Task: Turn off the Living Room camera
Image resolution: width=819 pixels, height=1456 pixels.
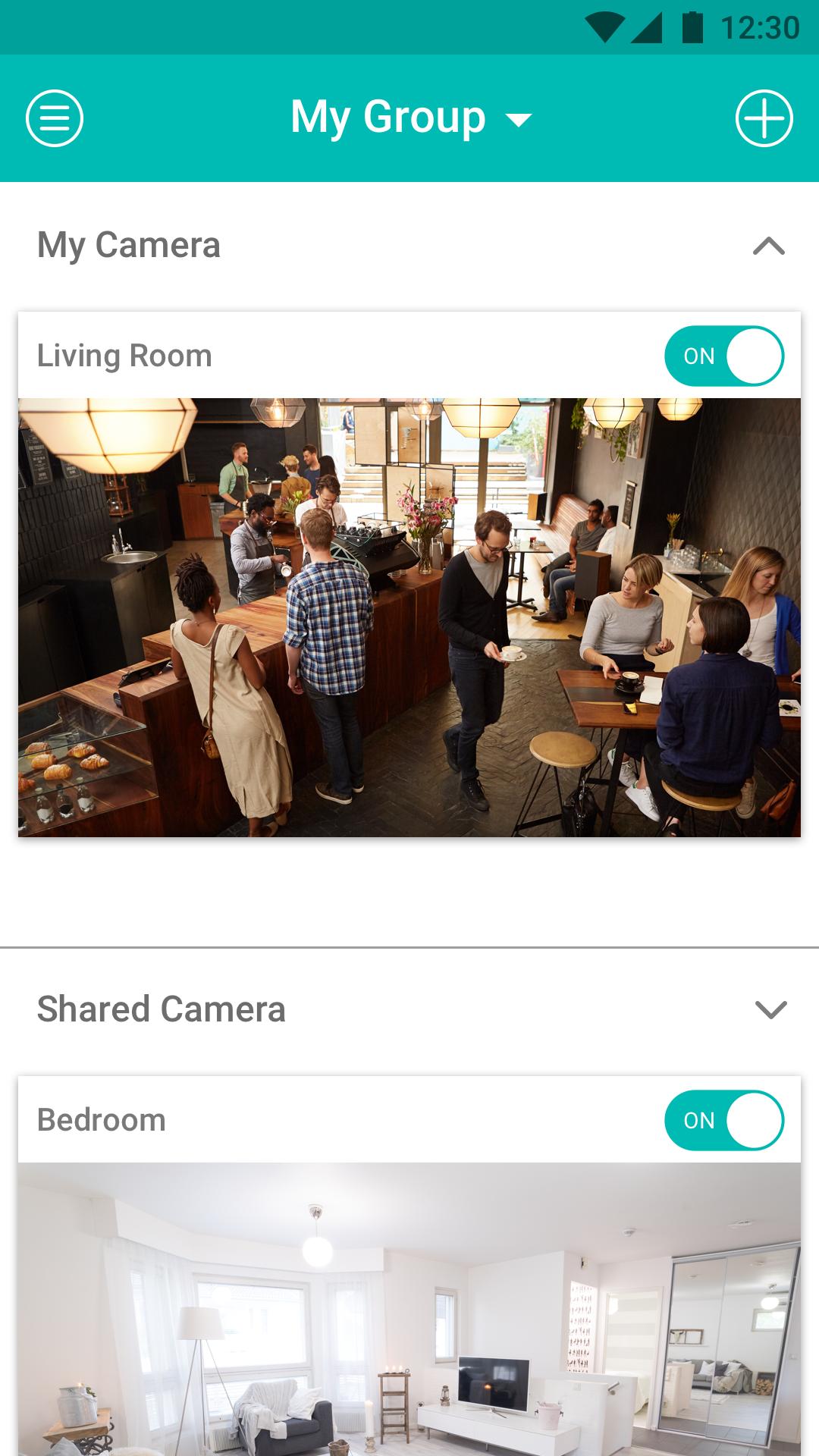Action: click(x=724, y=356)
